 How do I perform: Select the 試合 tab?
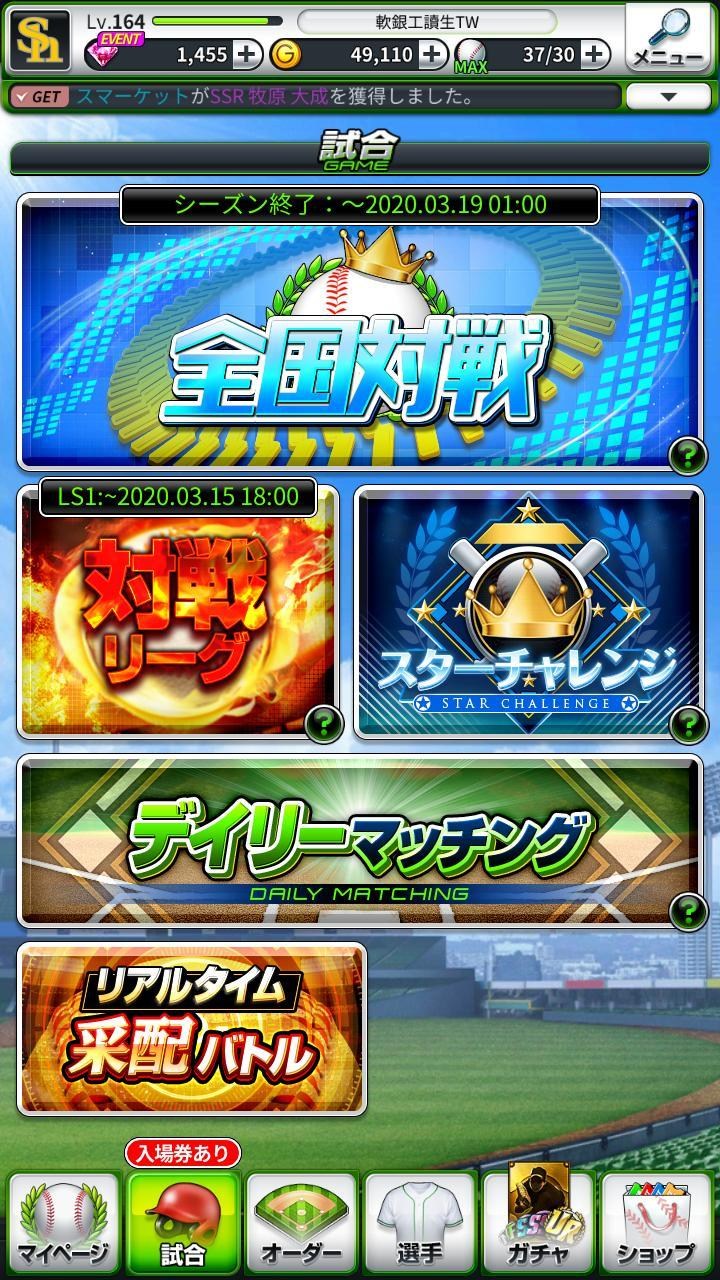(183, 1222)
